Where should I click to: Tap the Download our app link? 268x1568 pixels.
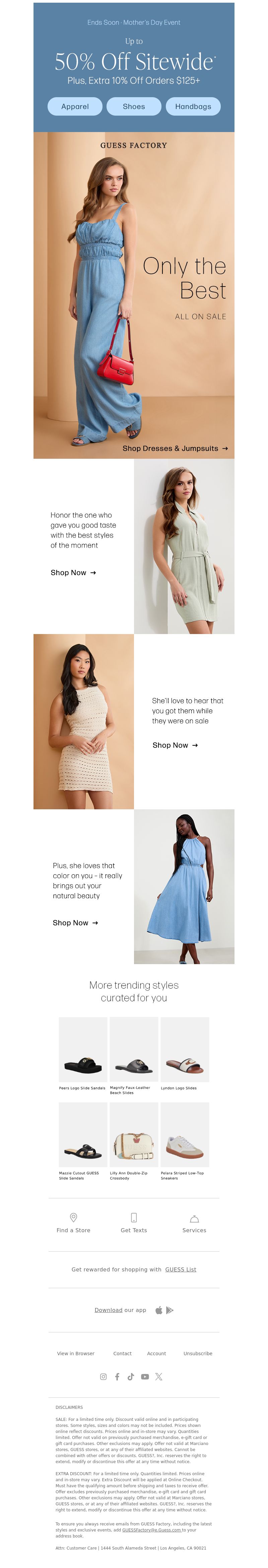pyautogui.click(x=109, y=1310)
